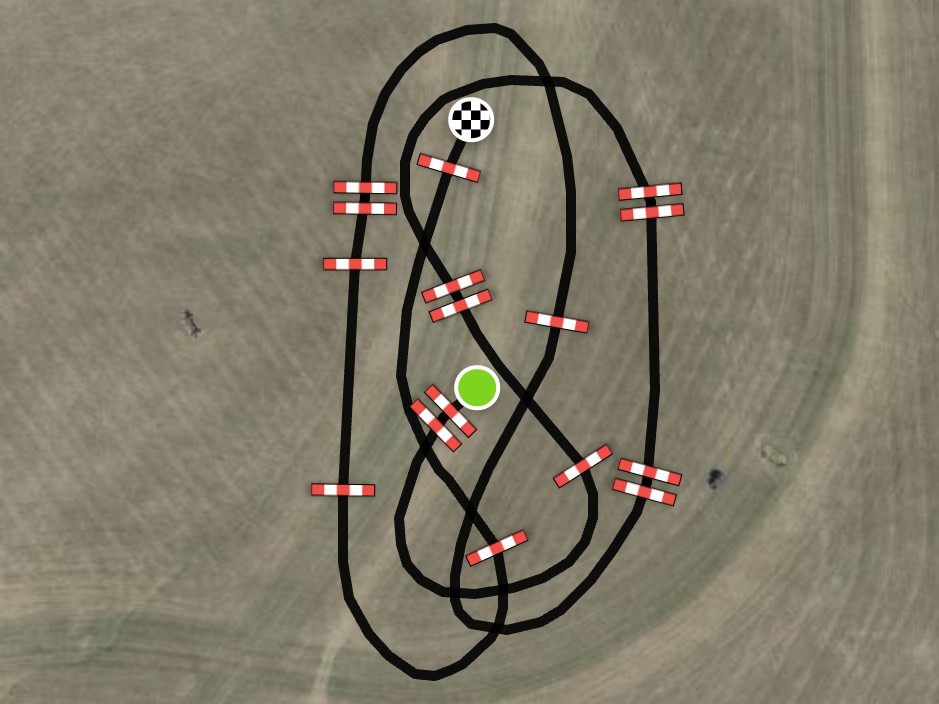Tap the green start point marker

click(477, 388)
